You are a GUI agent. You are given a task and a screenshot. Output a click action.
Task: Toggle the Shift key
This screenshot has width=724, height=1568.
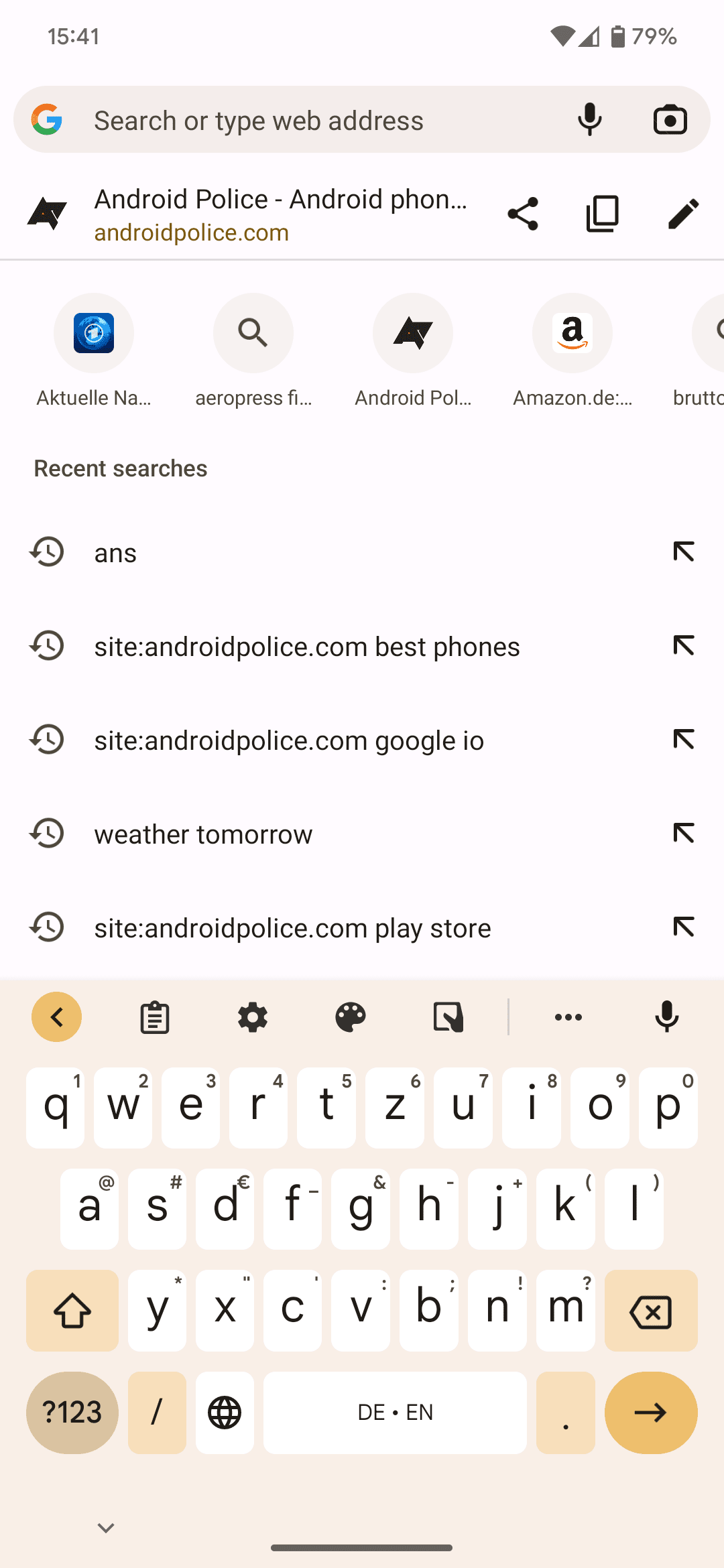coord(72,1311)
